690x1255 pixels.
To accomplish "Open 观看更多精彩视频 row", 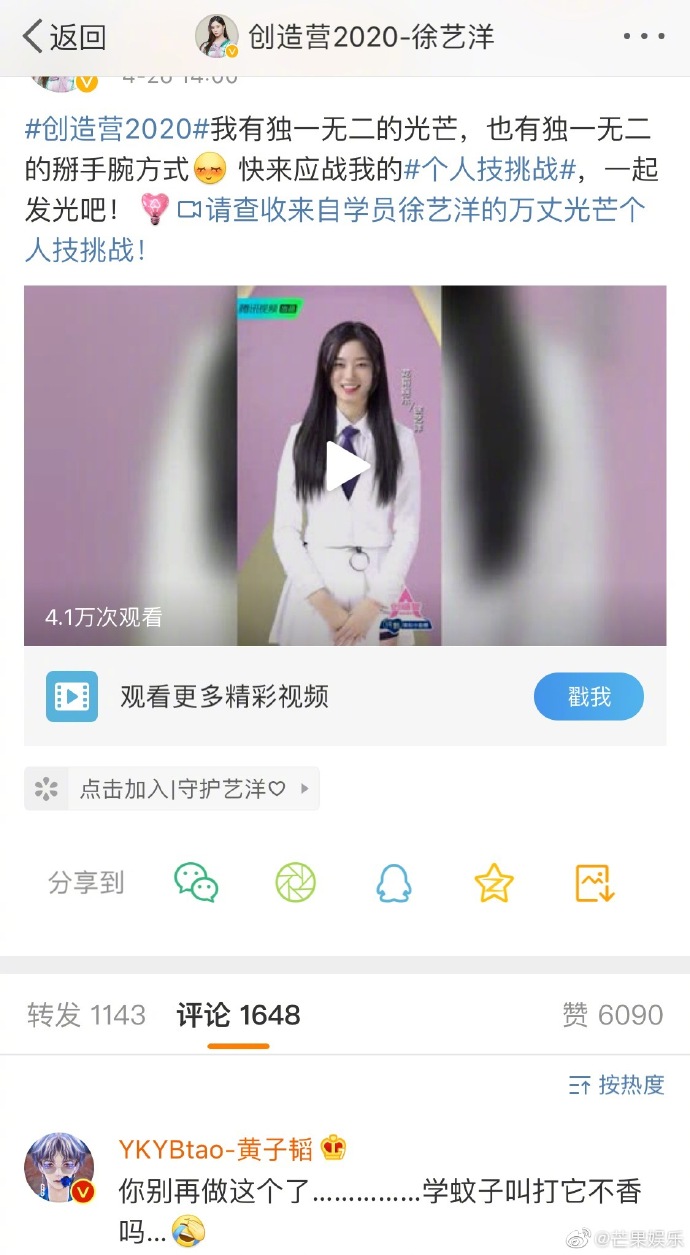I will tap(225, 696).
